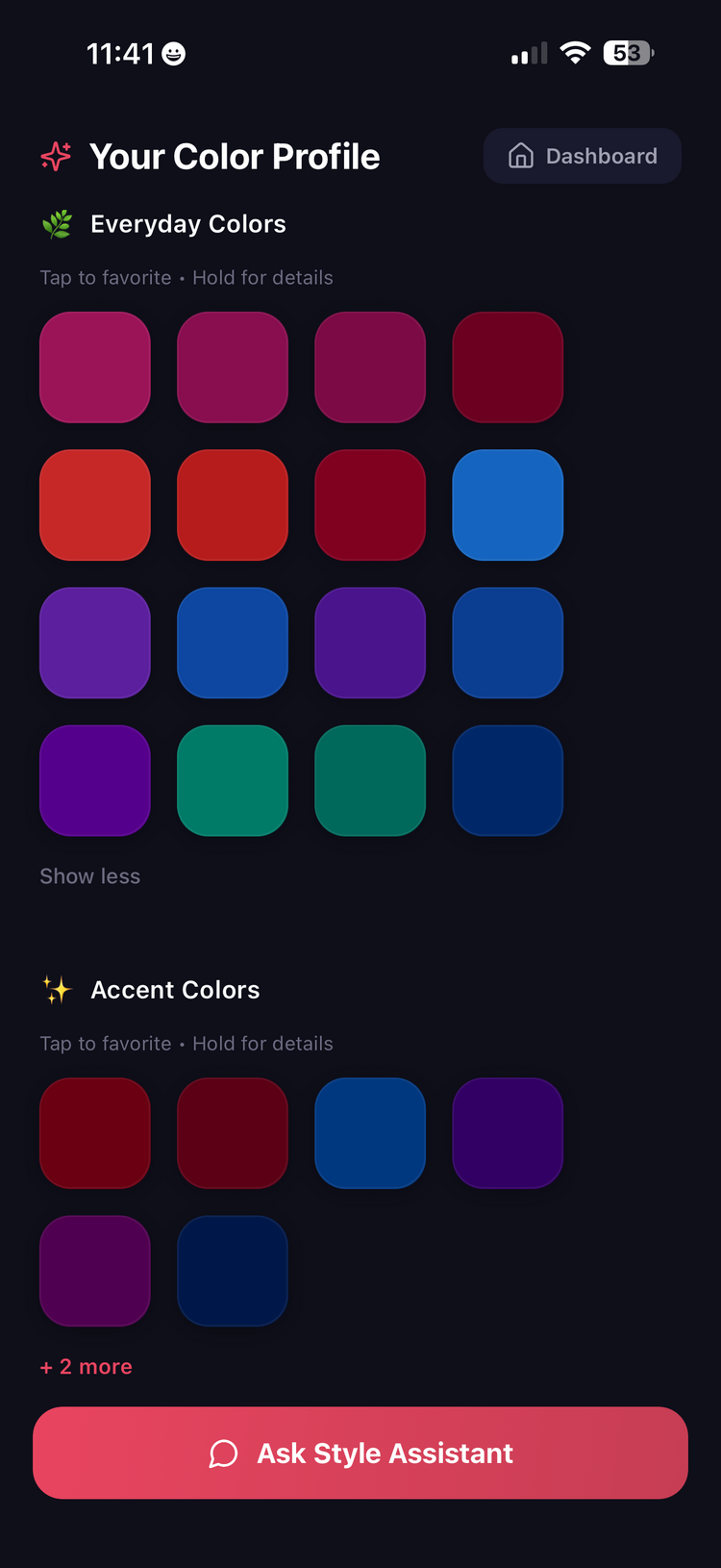Collapse the grid using Show less
The width and height of the screenshot is (721, 1568).
[x=89, y=876]
